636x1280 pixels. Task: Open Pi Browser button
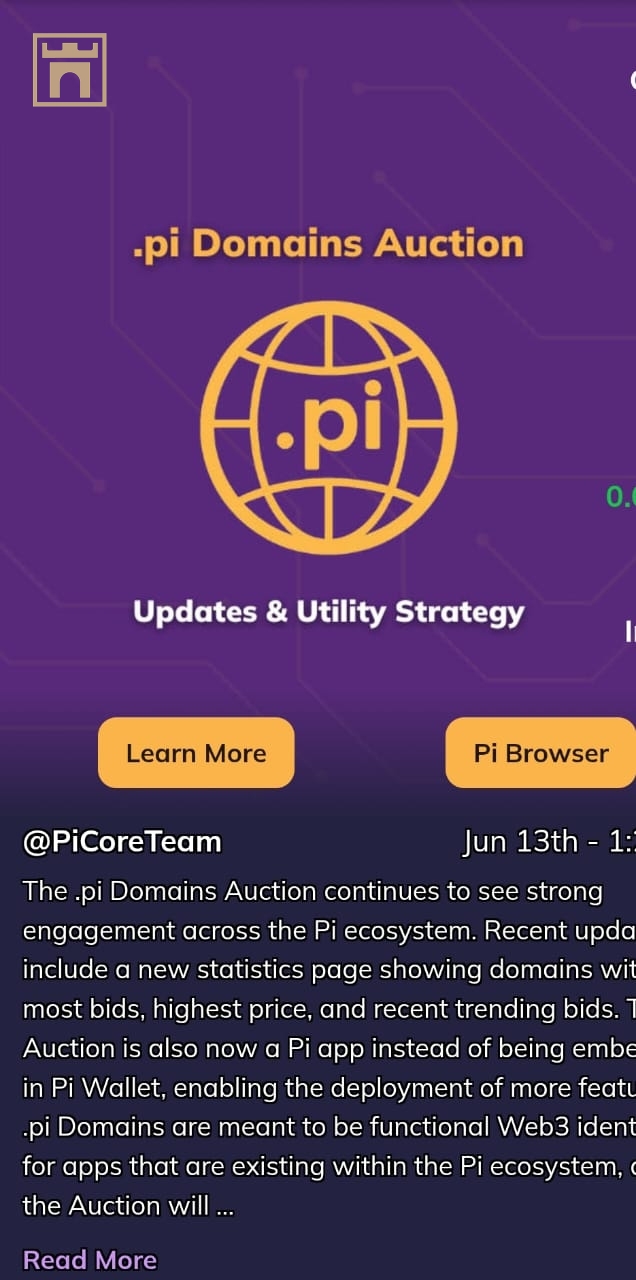[541, 753]
